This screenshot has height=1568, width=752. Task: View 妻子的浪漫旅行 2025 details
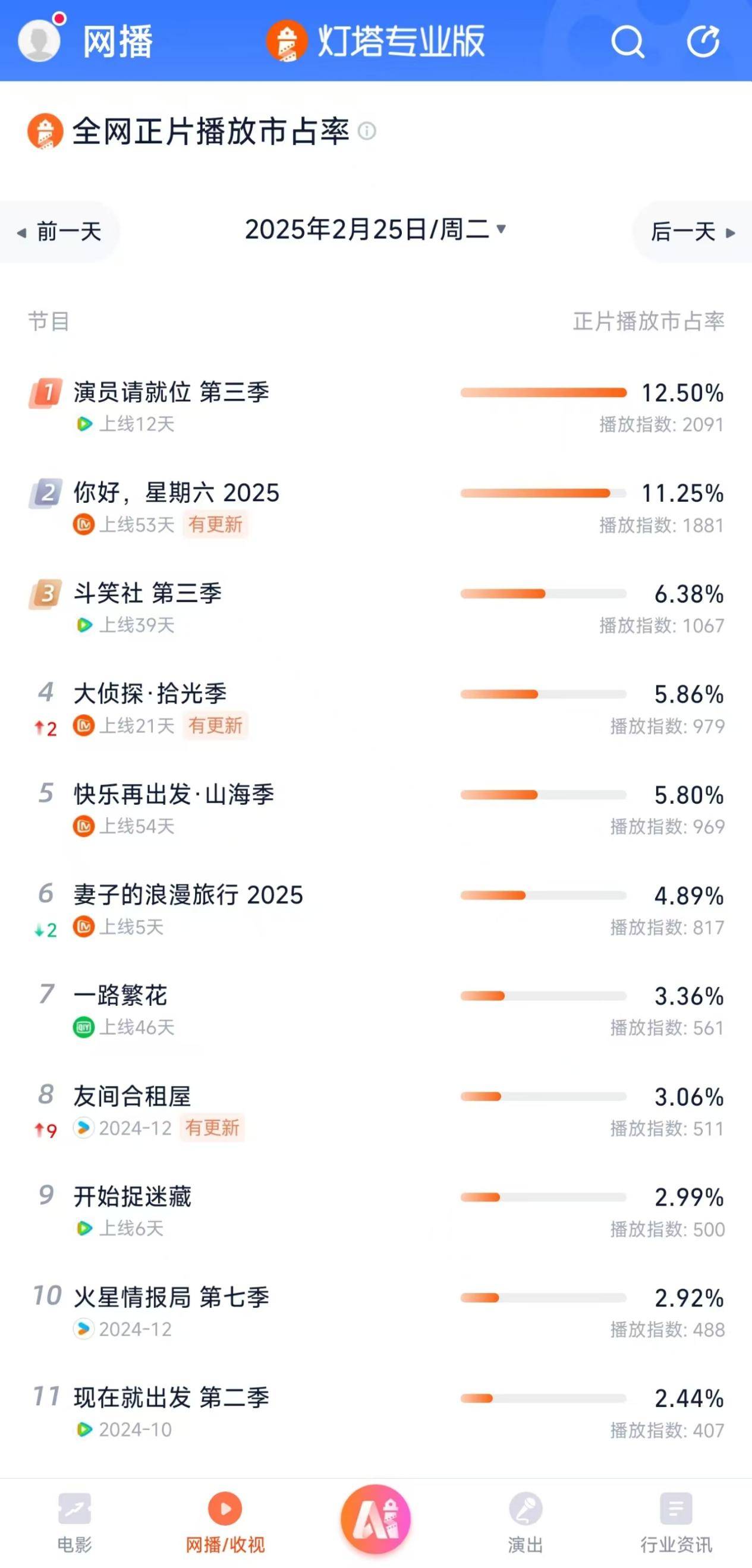click(376, 909)
